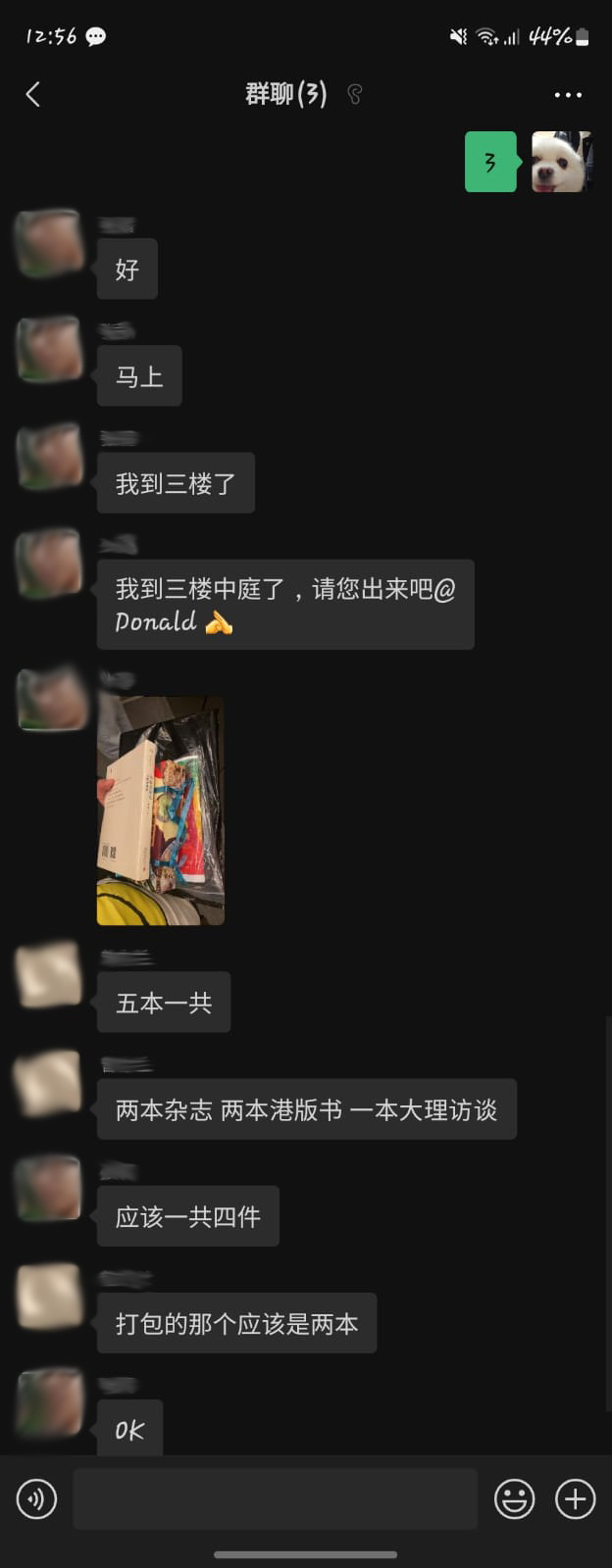
Task: Open the emoji picker
Action: tap(514, 1499)
